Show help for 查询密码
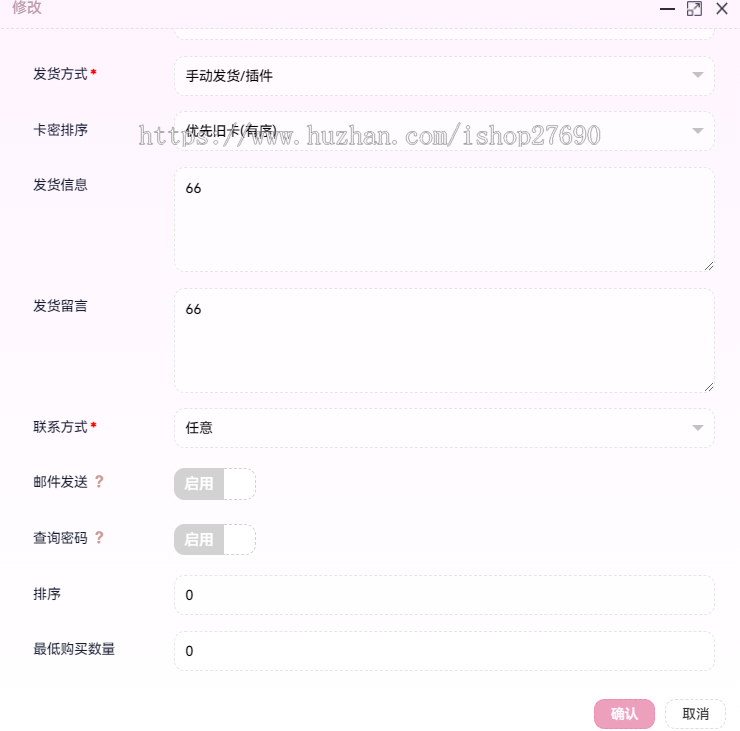This screenshot has height=731, width=740. coord(99,538)
